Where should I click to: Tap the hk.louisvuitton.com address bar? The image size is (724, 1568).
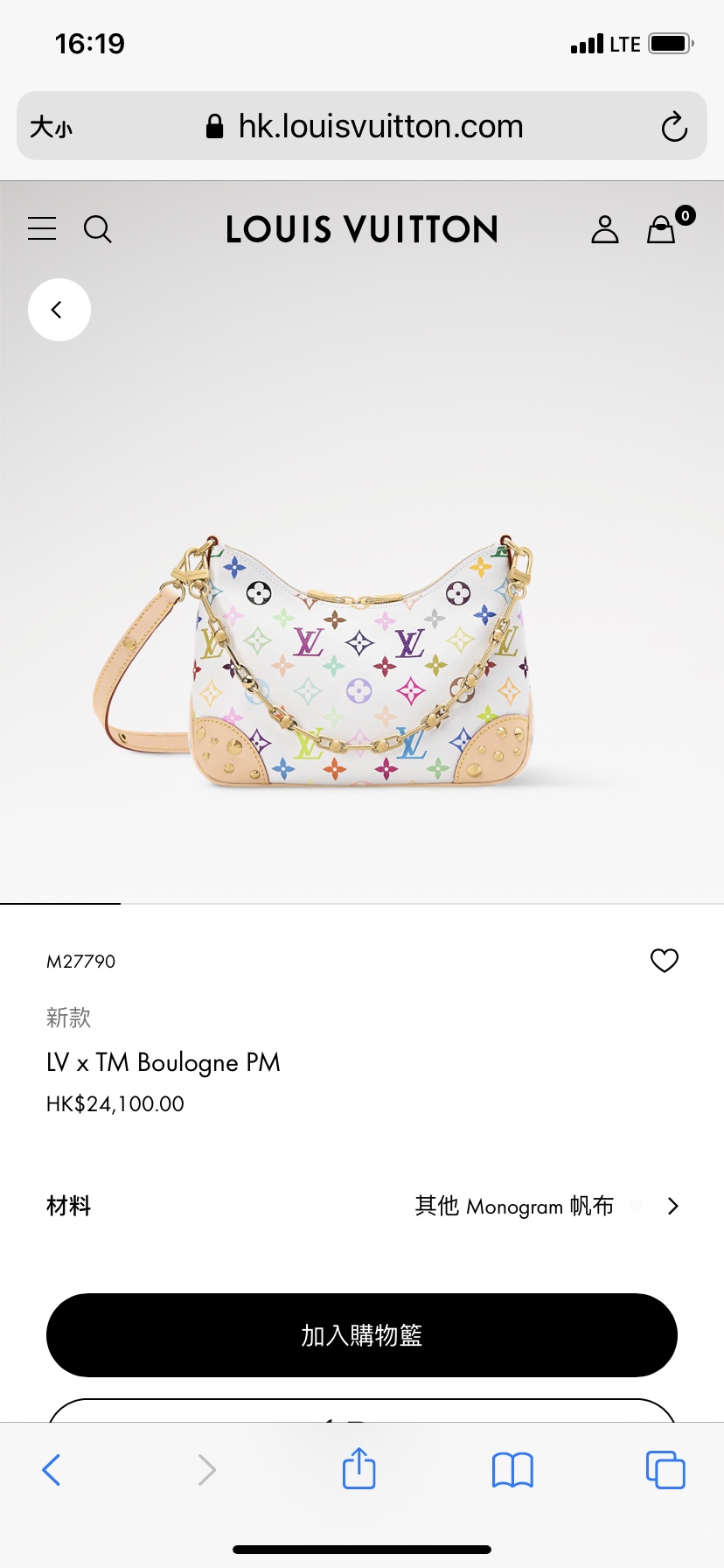coord(364,127)
